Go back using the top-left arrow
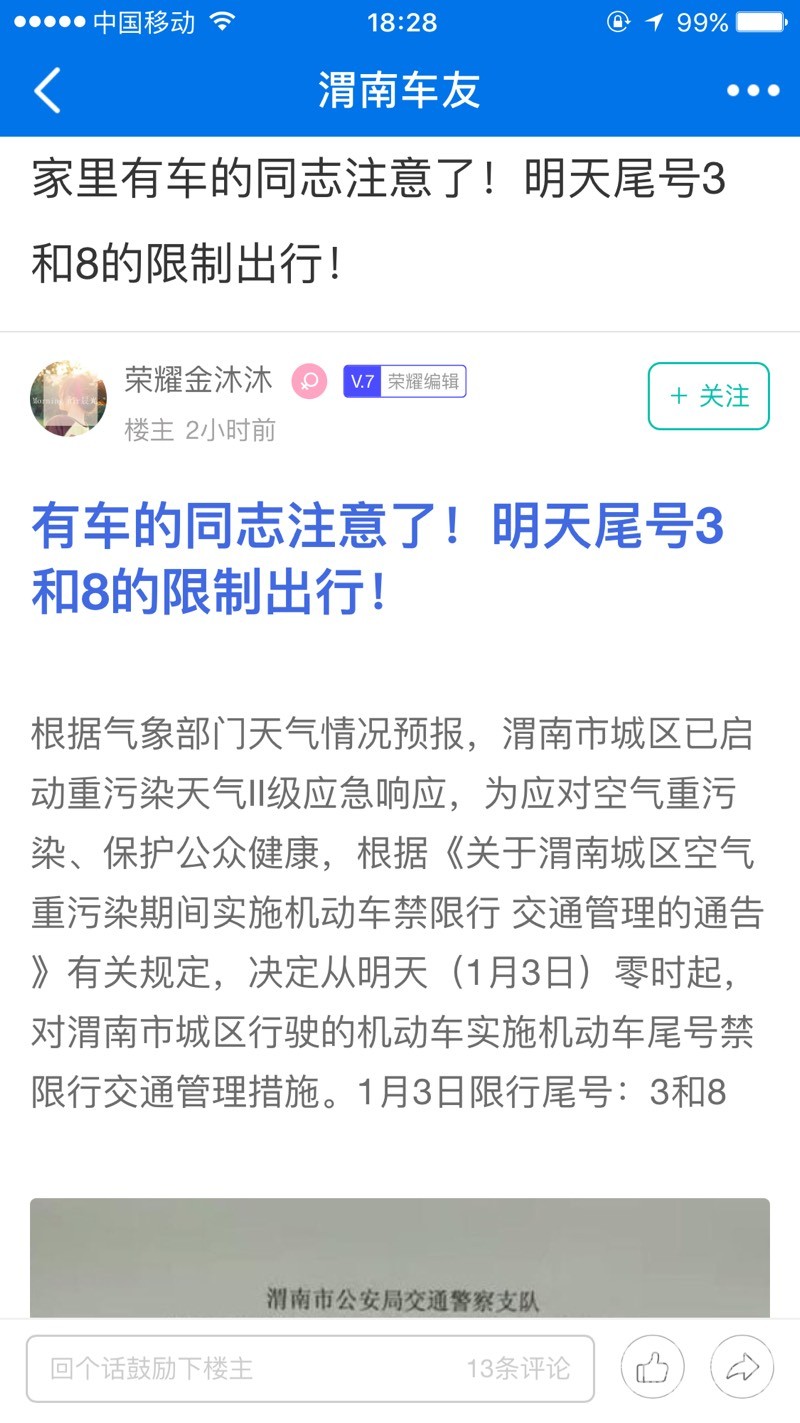This screenshot has height=1423, width=800. 47,91
